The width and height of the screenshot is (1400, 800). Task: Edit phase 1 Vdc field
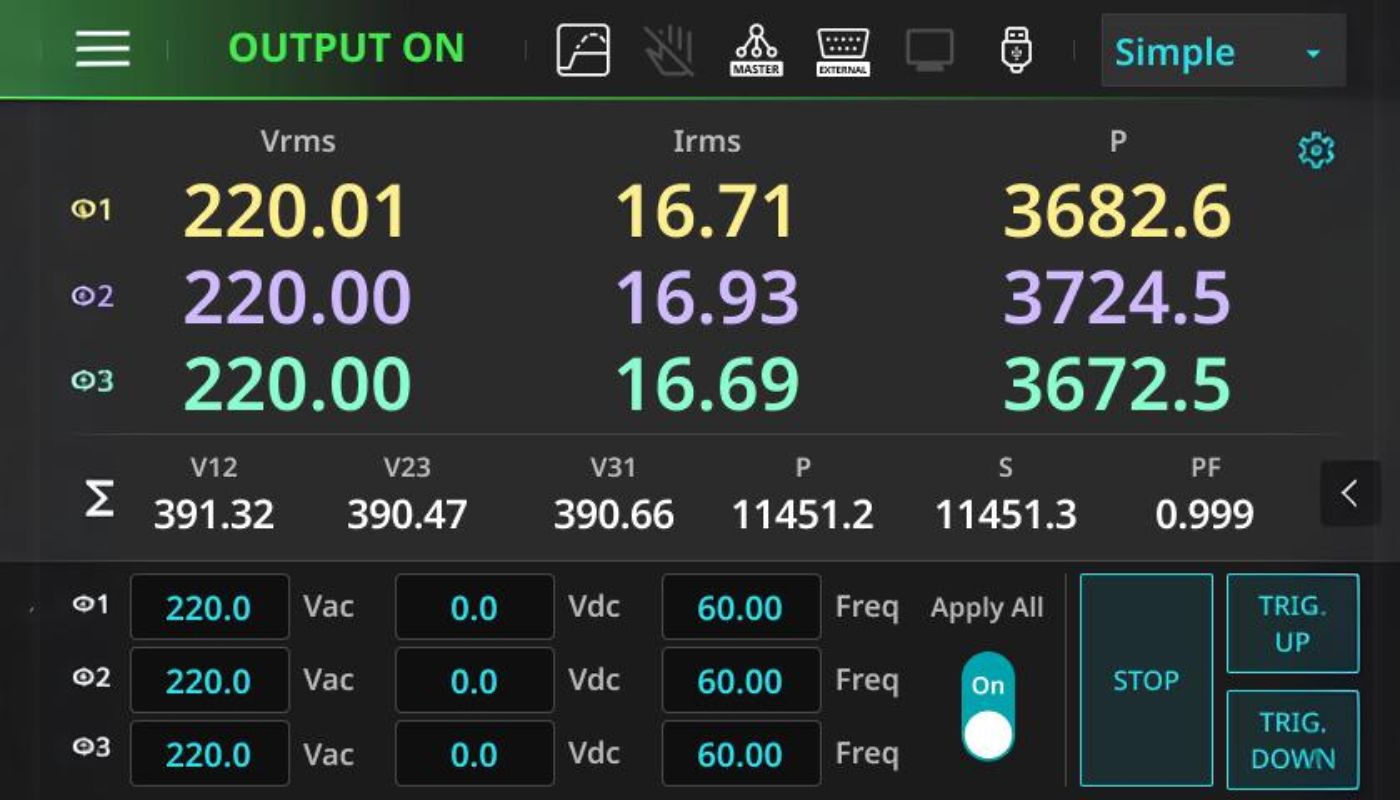(474, 607)
